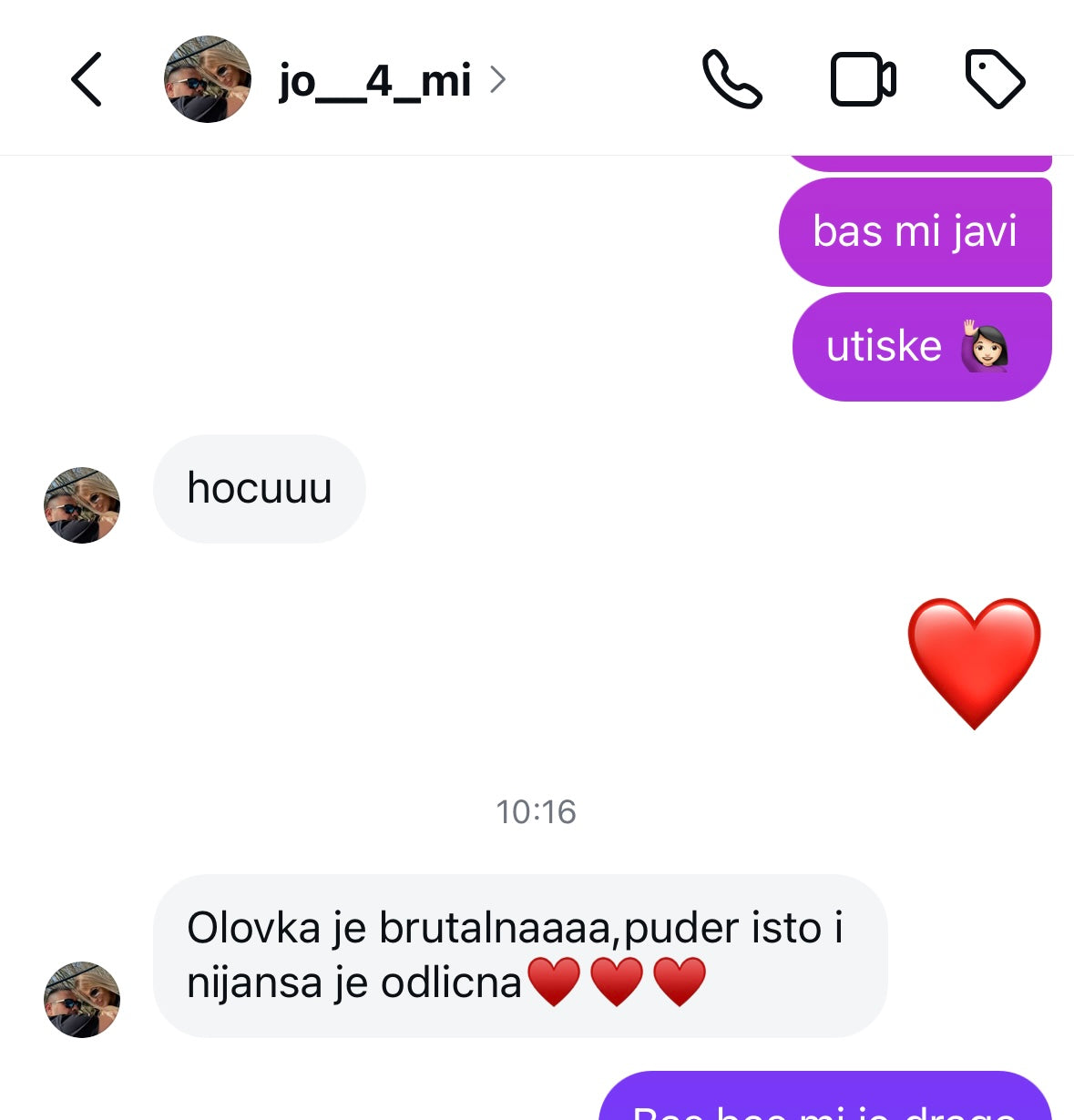Start a voice call with jo__4_mi
Viewport: 1074px width, 1120px height.
tap(731, 79)
